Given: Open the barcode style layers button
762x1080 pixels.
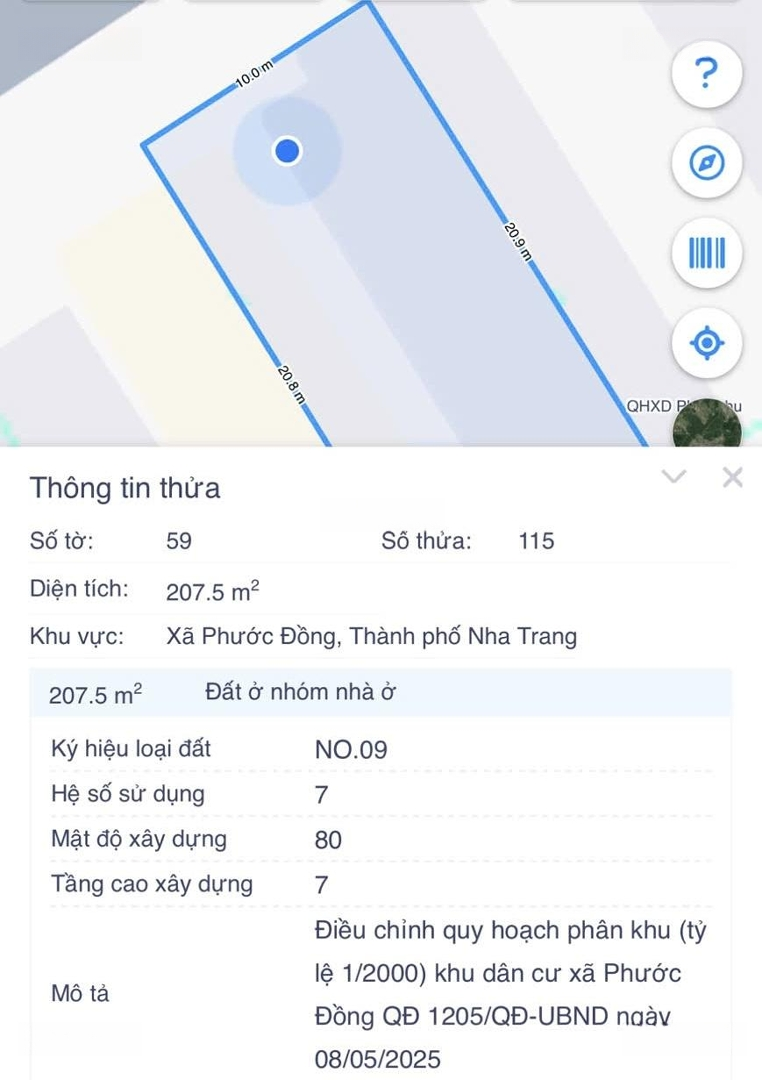Looking at the screenshot, I should pos(707,253).
